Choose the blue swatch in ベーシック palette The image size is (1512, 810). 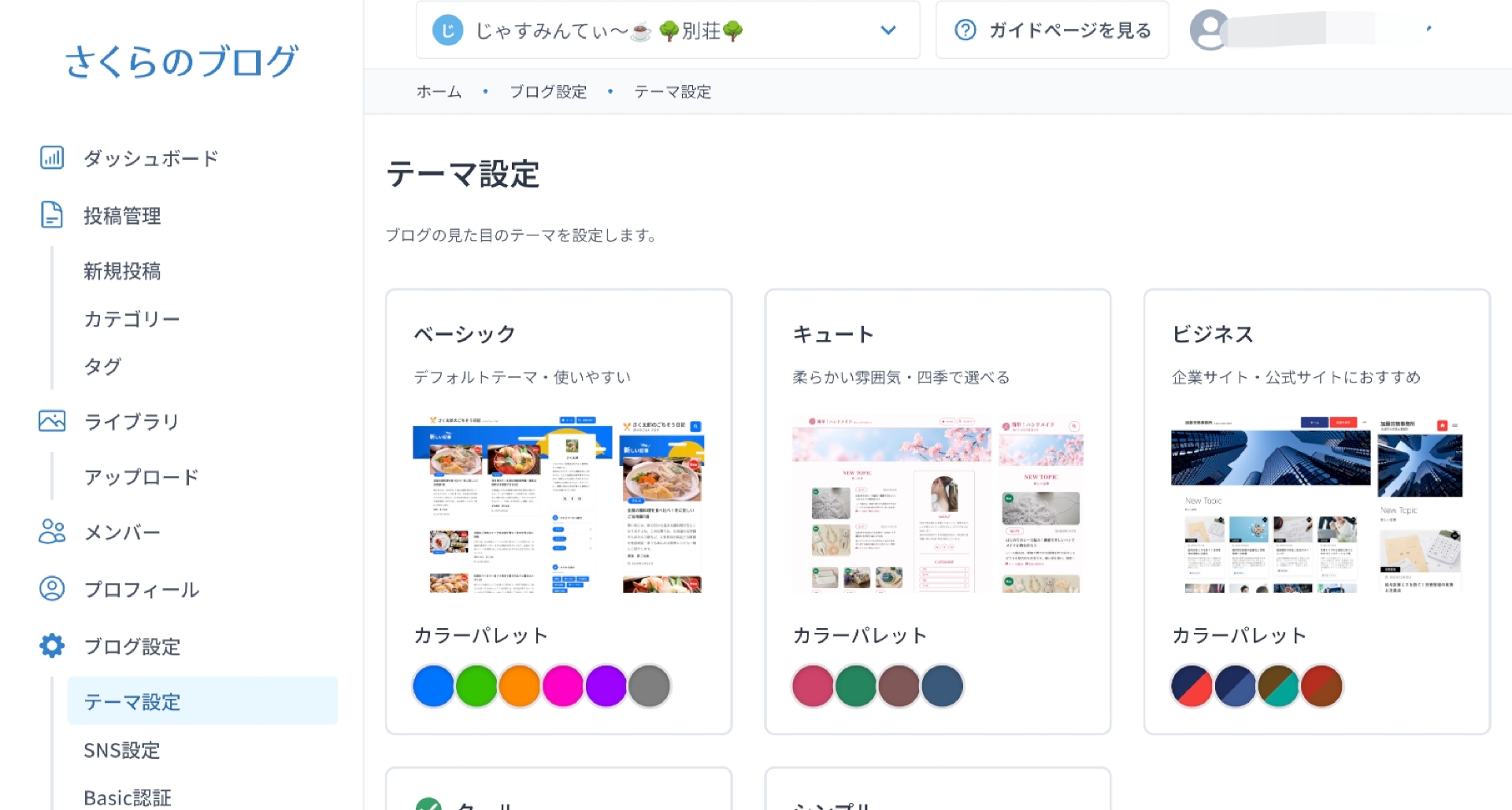(x=433, y=686)
